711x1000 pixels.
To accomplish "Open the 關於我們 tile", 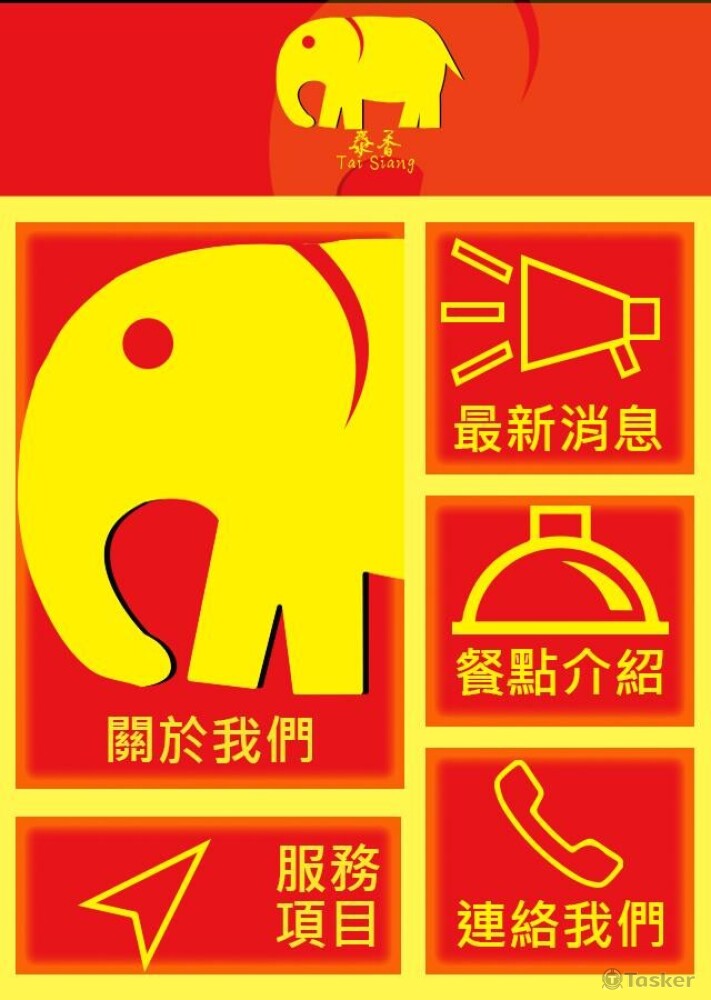I will point(210,505).
